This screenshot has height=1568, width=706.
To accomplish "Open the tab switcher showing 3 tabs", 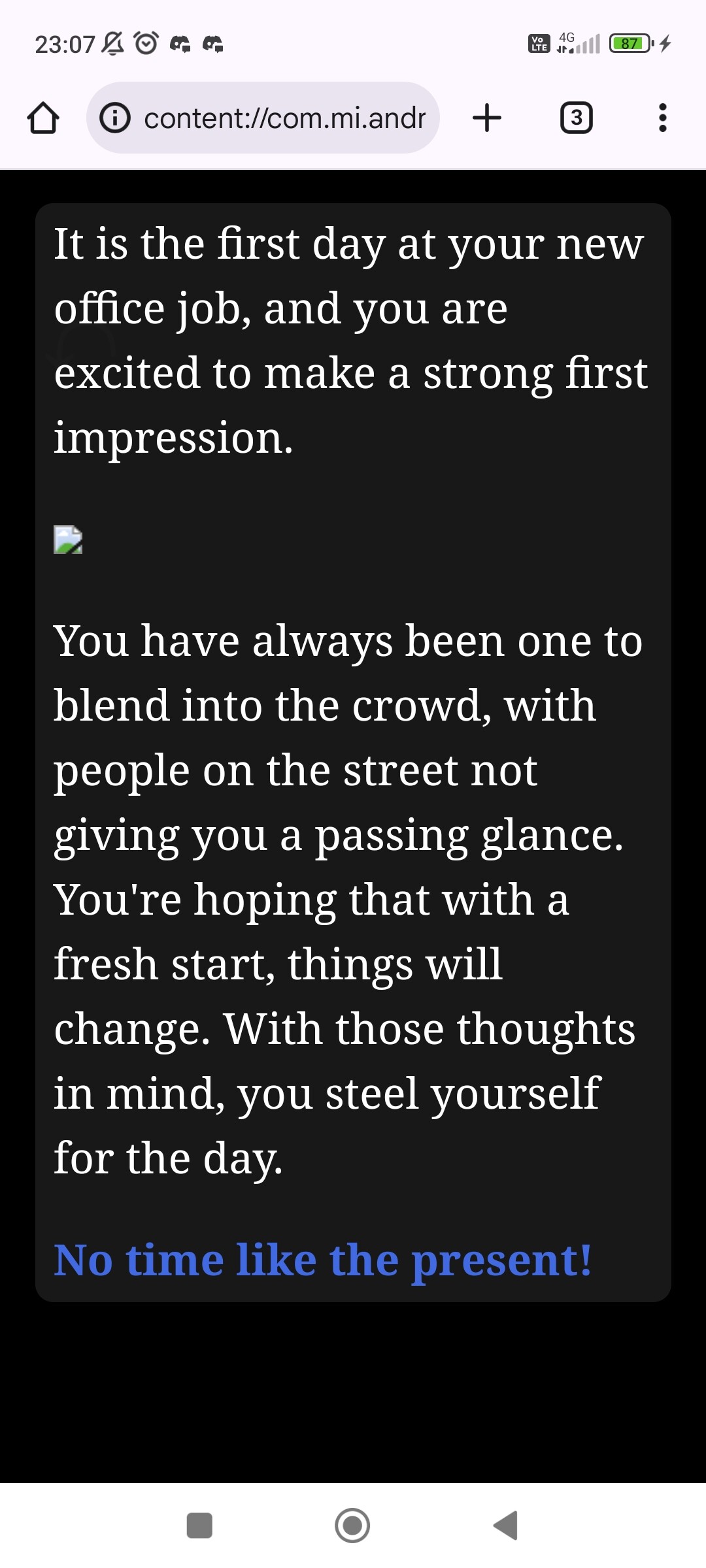I will (577, 118).
